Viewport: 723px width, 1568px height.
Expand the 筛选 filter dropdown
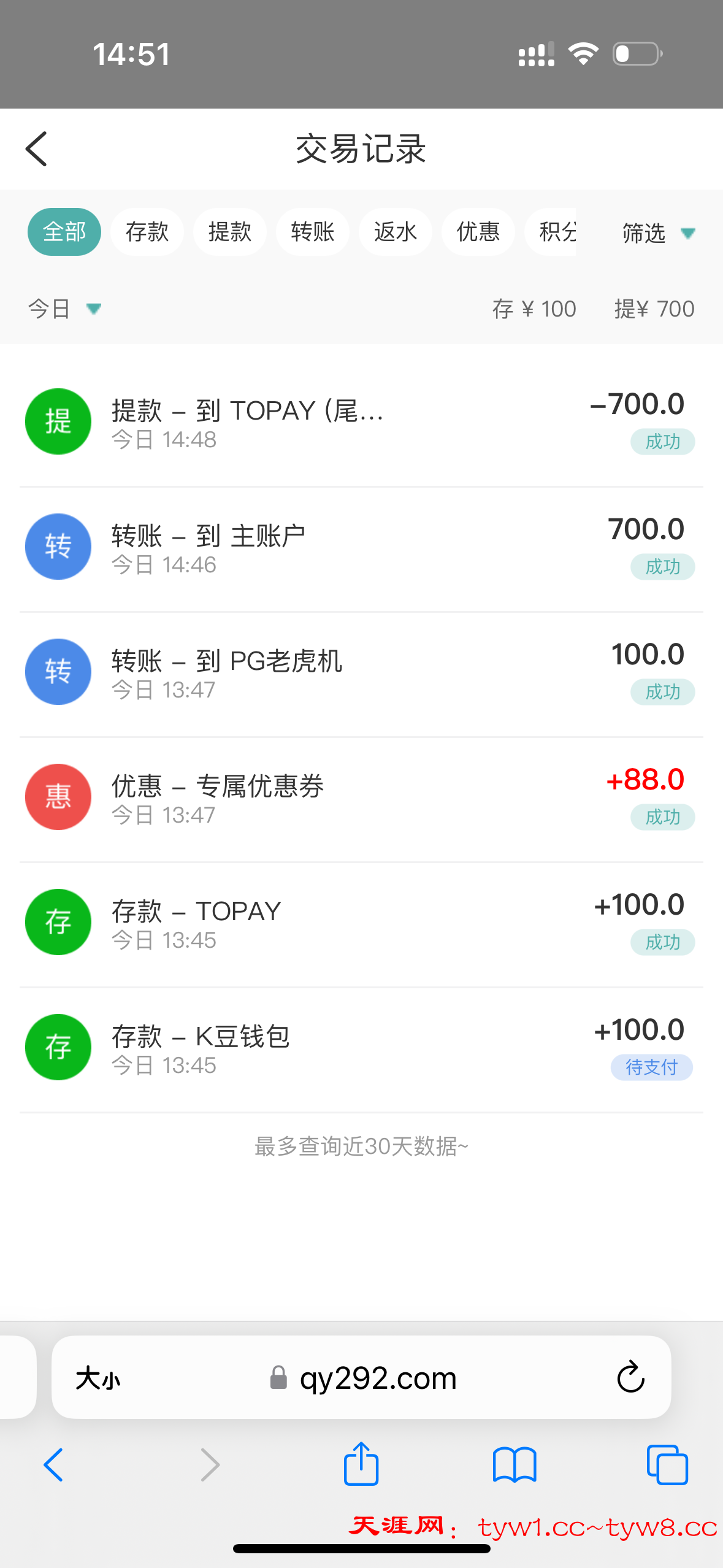pyautogui.click(x=657, y=233)
